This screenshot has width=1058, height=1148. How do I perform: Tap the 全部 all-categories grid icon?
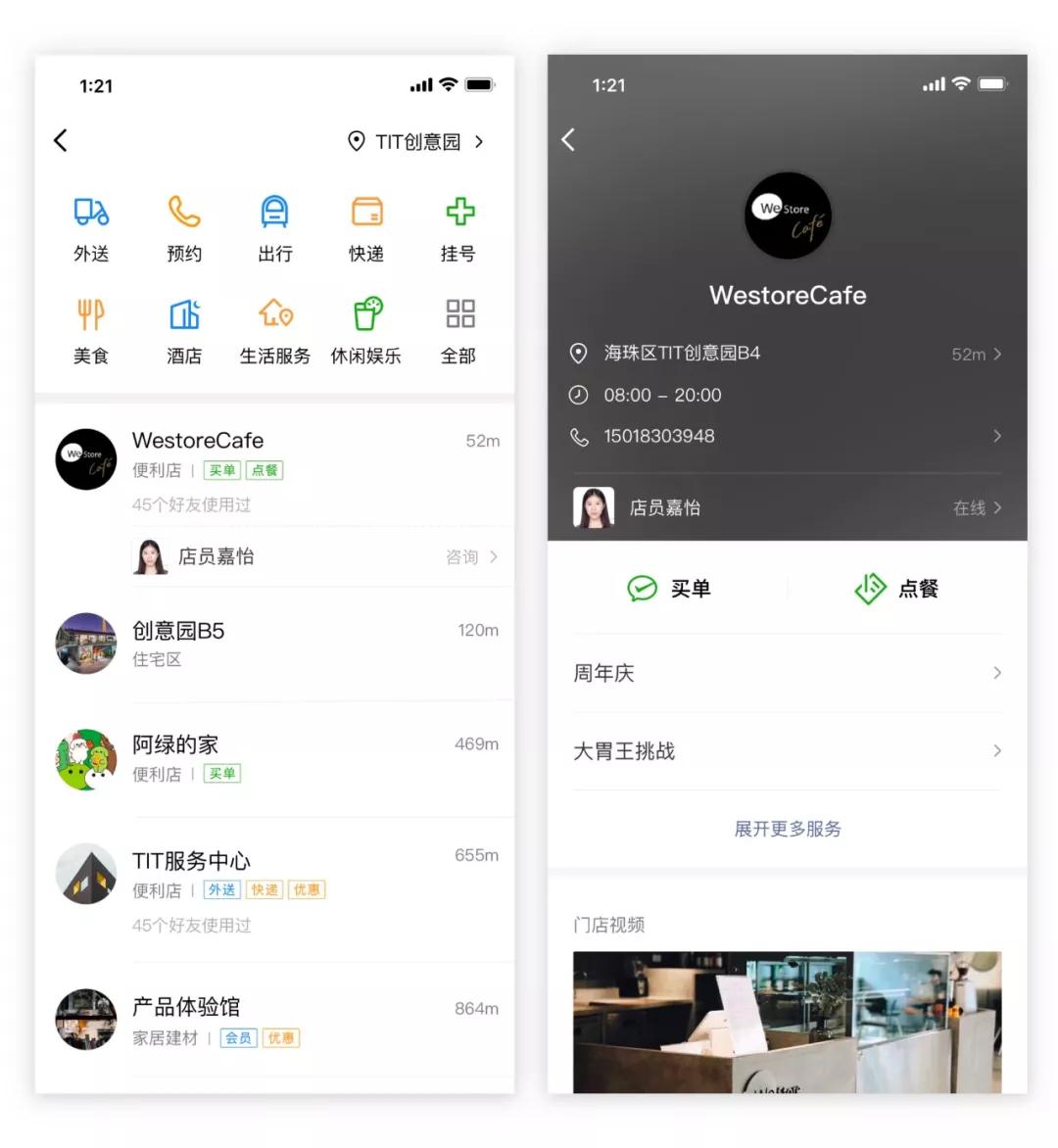[x=458, y=329]
